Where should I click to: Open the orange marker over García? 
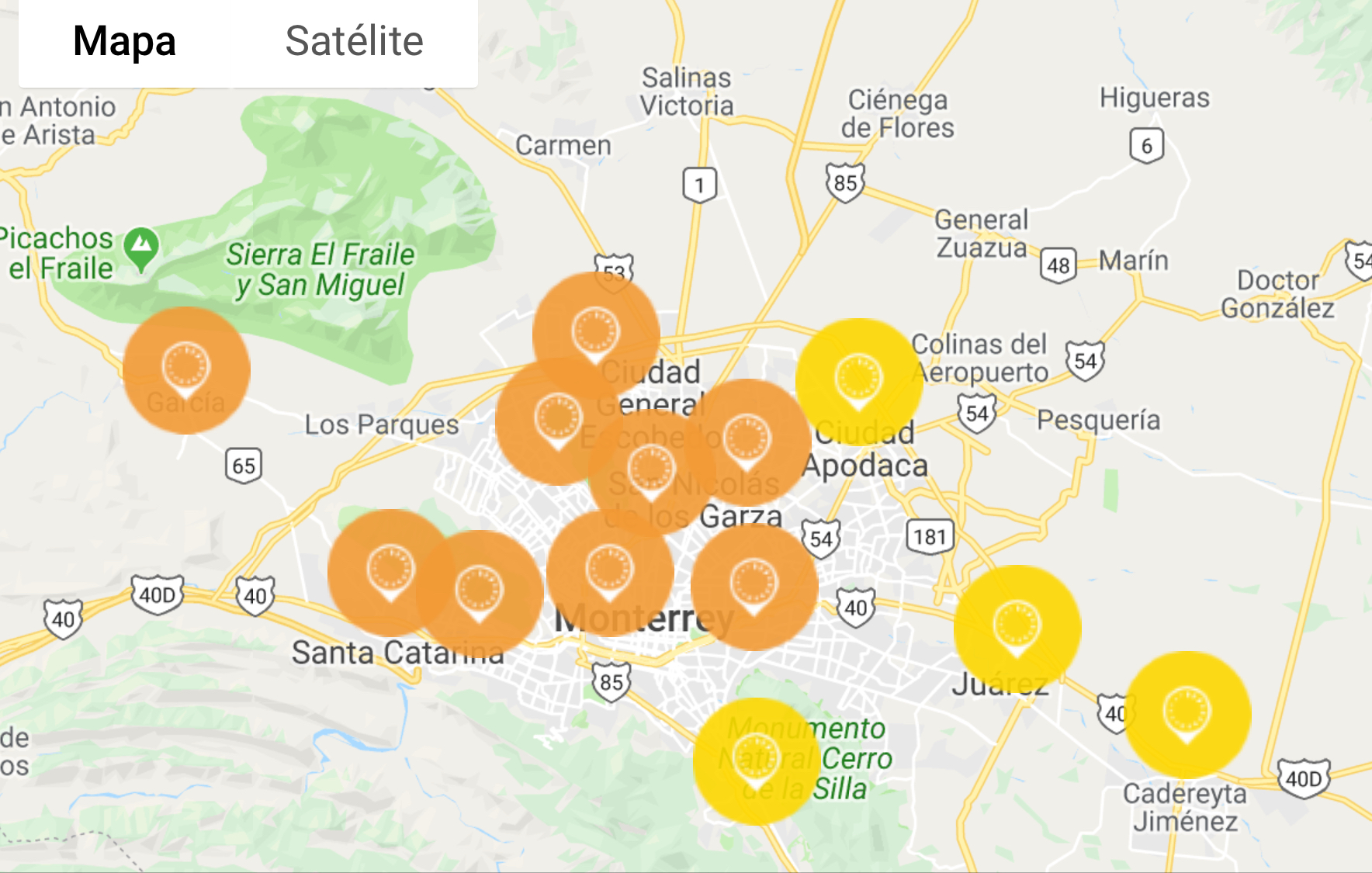(186, 369)
